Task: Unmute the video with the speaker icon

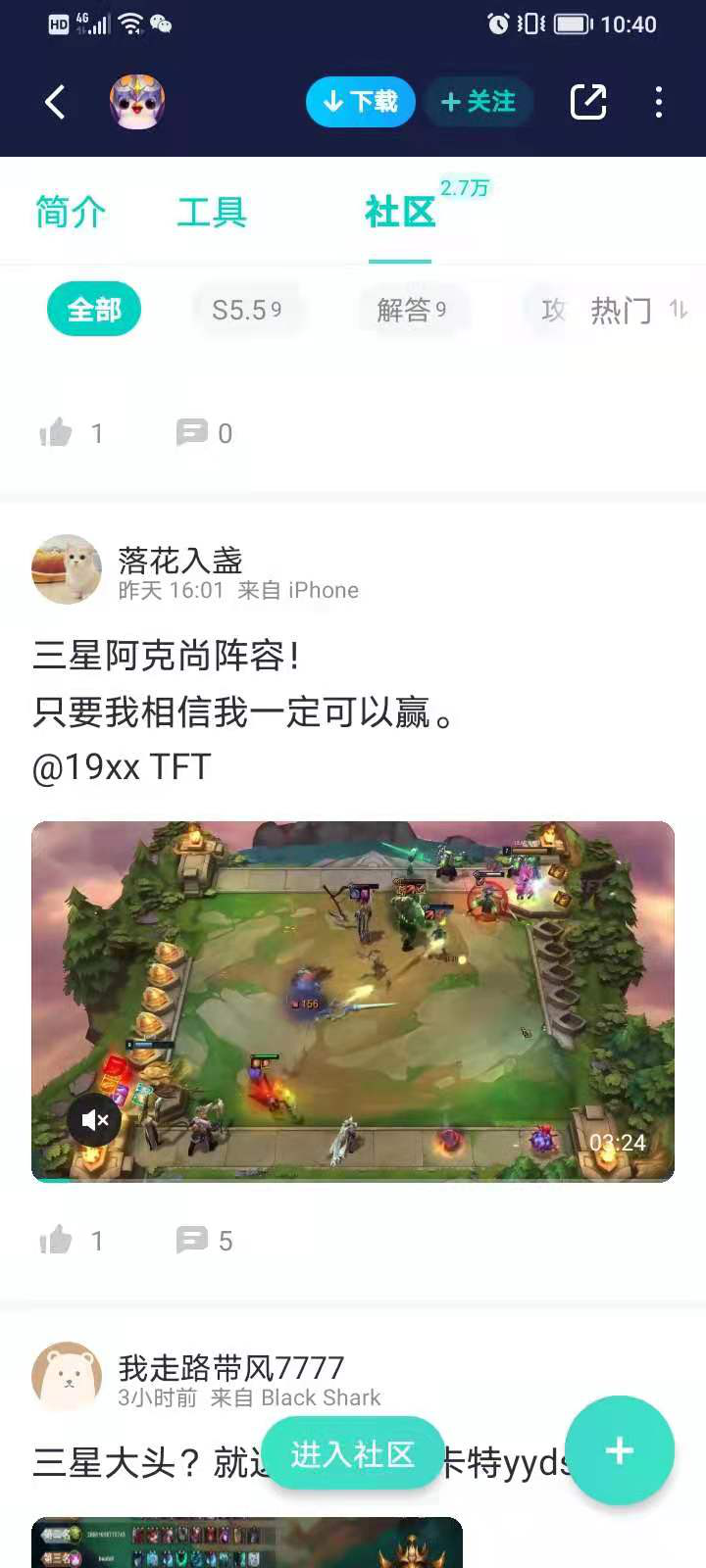Action: click(x=94, y=1120)
